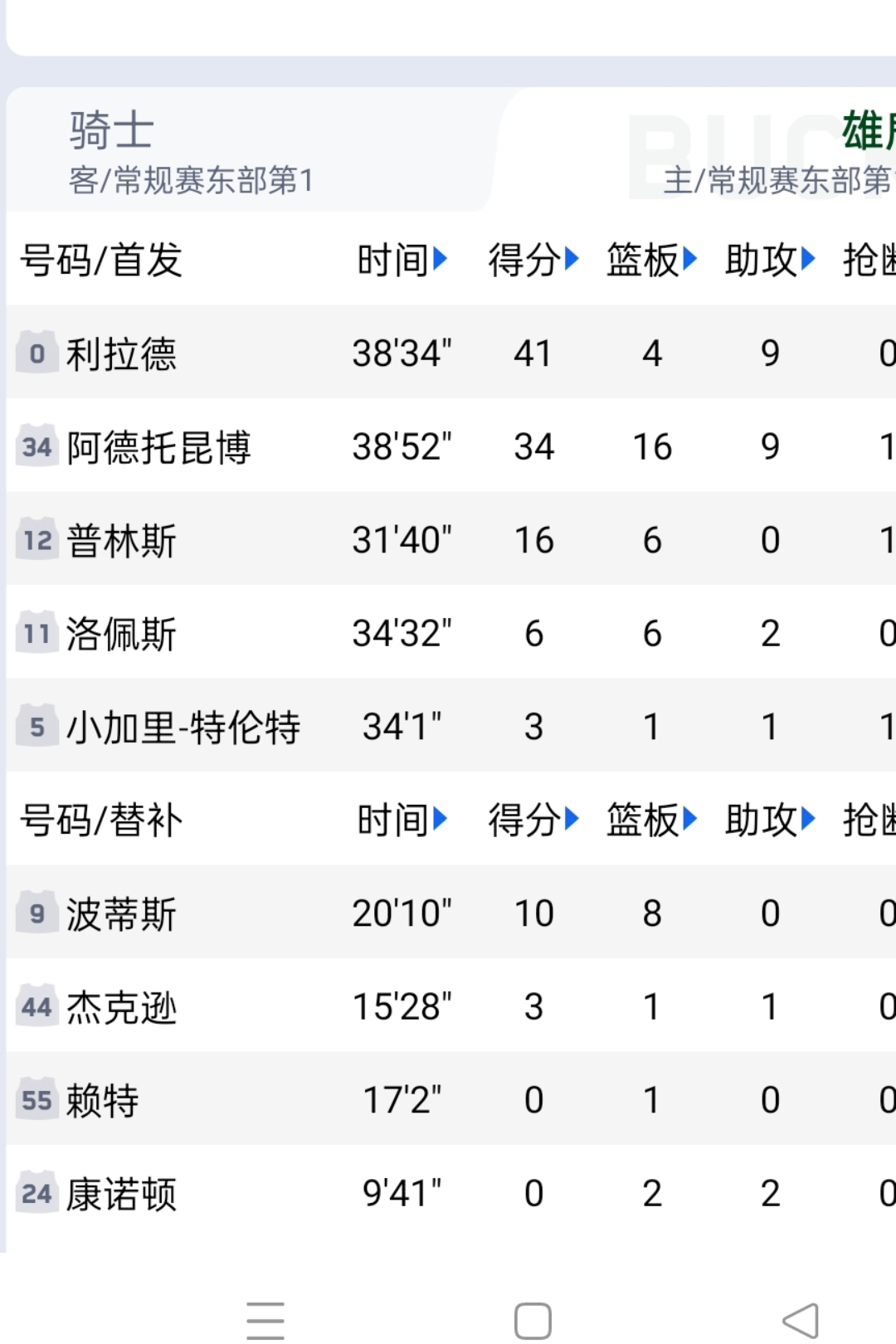This screenshot has width=896, height=1344.
Task: Open bench player 波蒂斯's row
Action: [122, 914]
